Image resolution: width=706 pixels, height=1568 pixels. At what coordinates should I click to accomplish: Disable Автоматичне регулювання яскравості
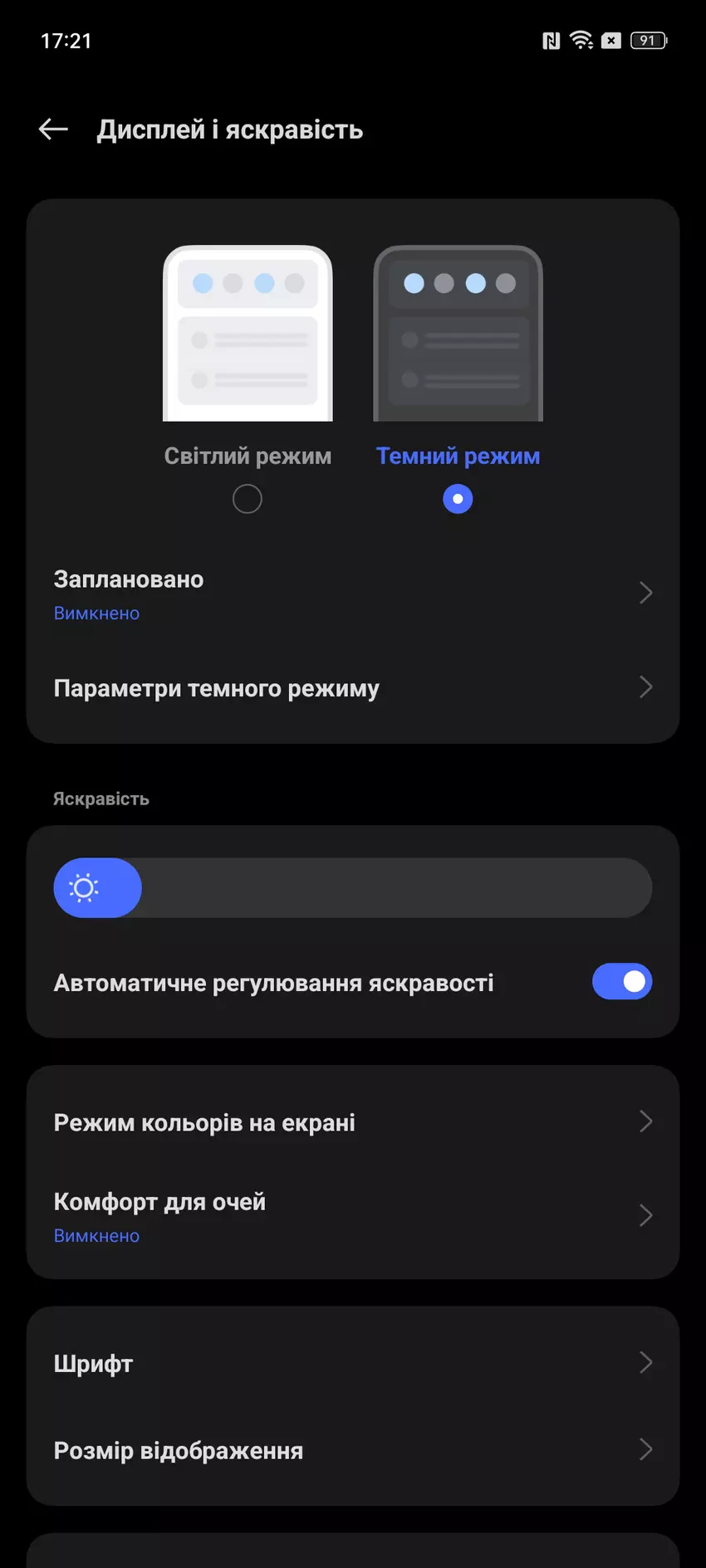point(621,982)
